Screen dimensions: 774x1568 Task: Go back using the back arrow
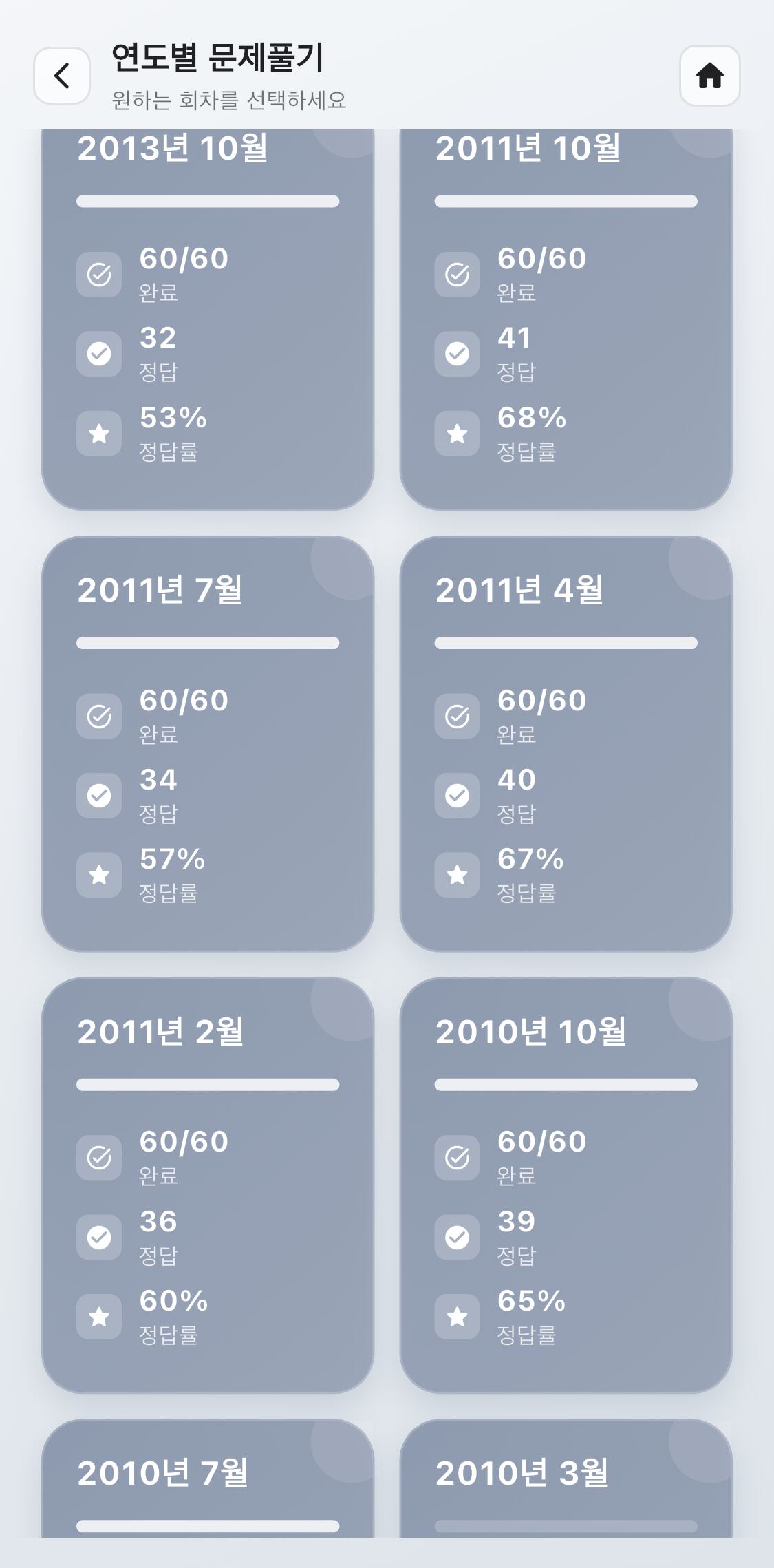(62, 76)
